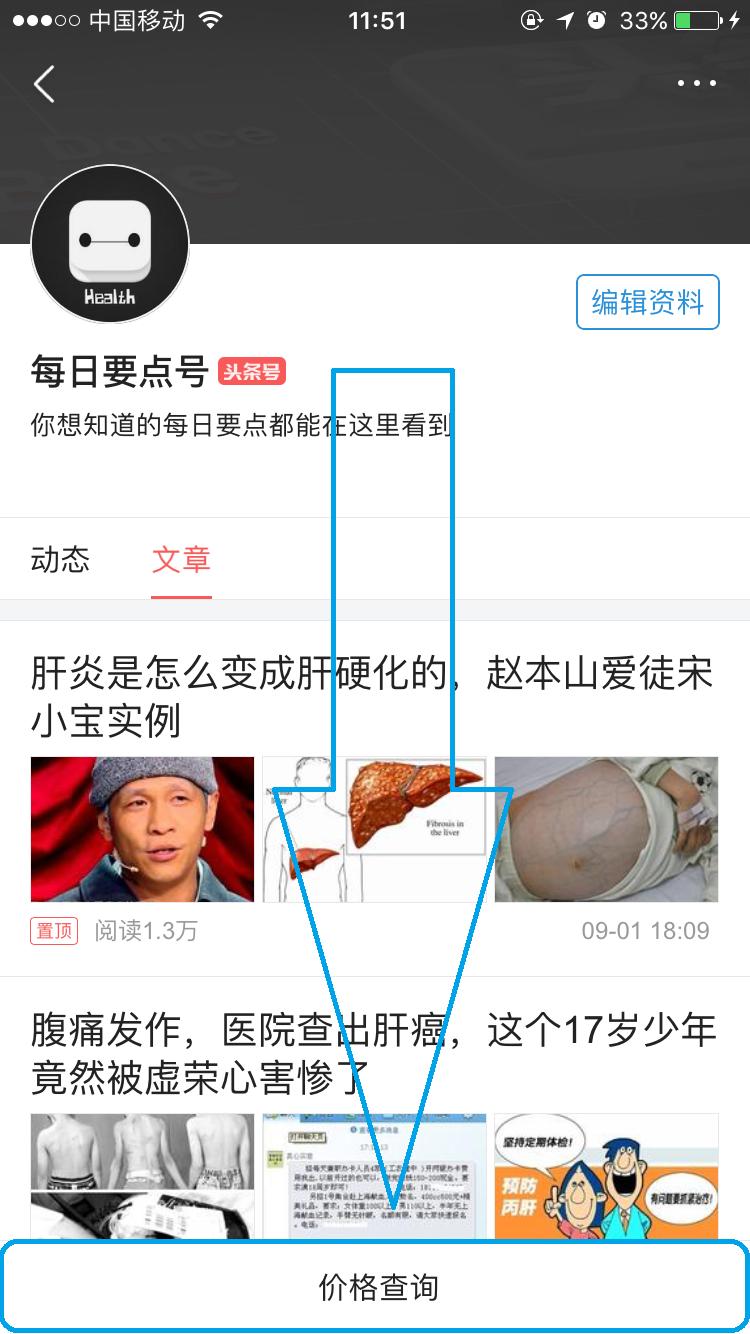Click the Health avatar profile picture
750x1334 pixels.
(x=110, y=243)
